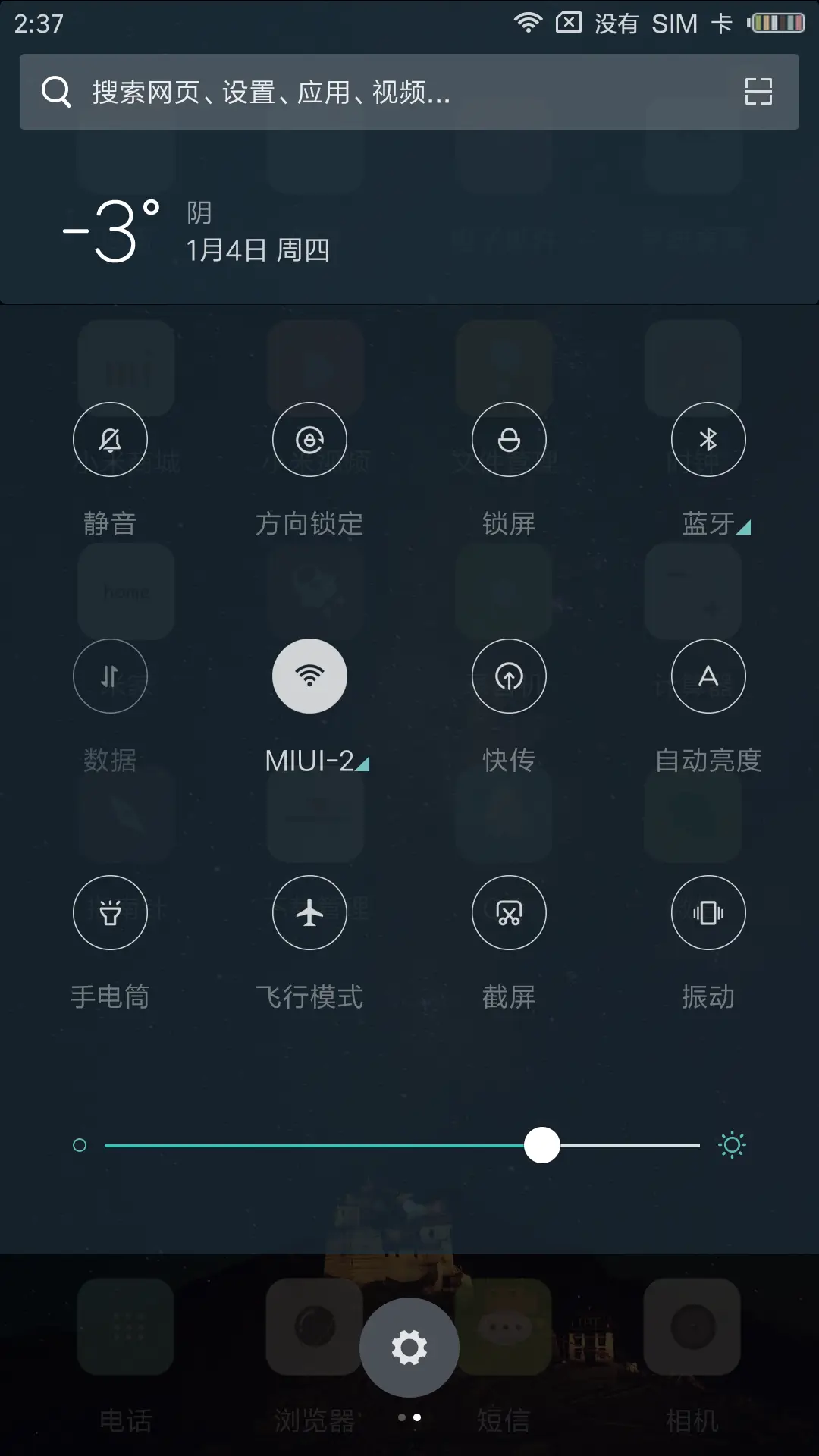Image resolution: width=819 pixels, height=1456 pixels.
Task: Toggle vibration mode 振动
Action: (708, 913)
